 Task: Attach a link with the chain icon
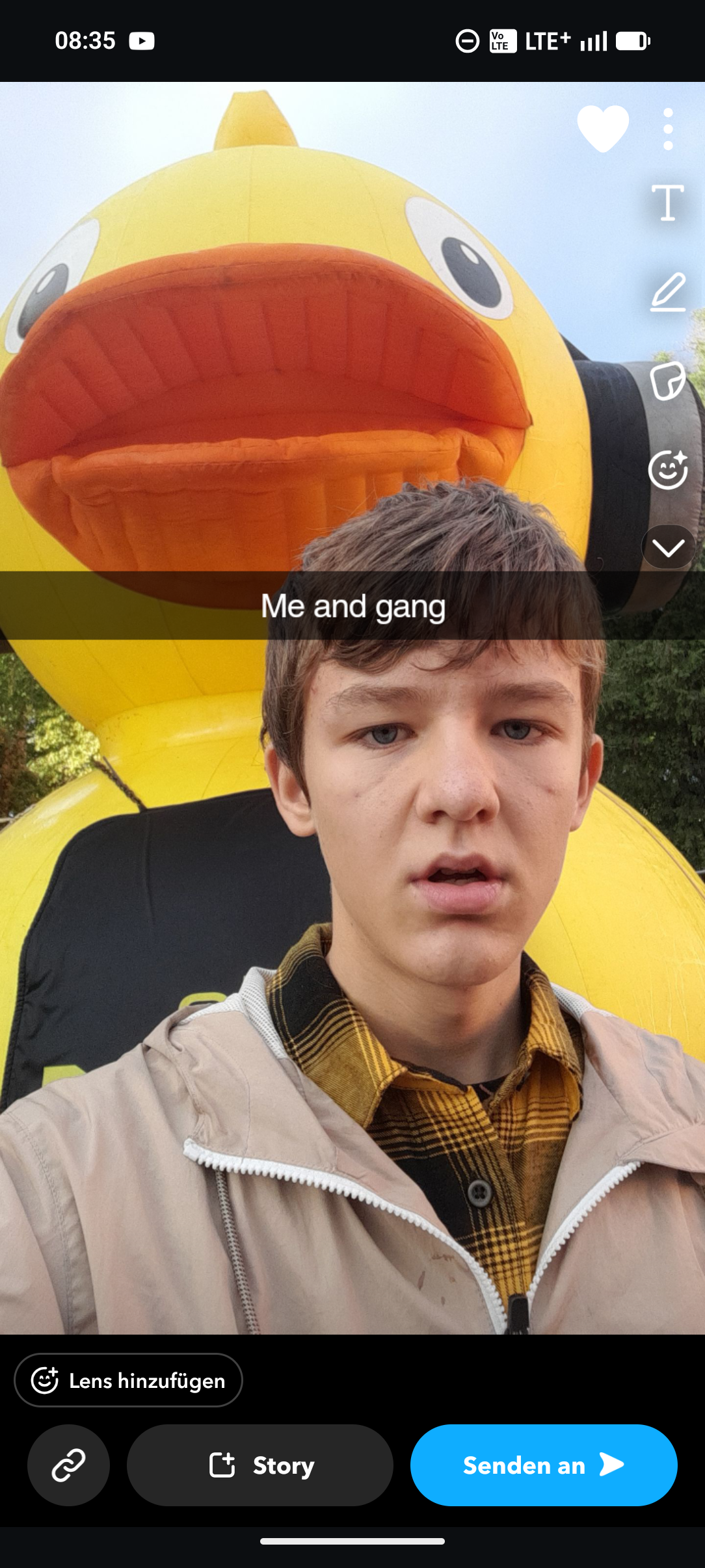tap(68, 1465)
